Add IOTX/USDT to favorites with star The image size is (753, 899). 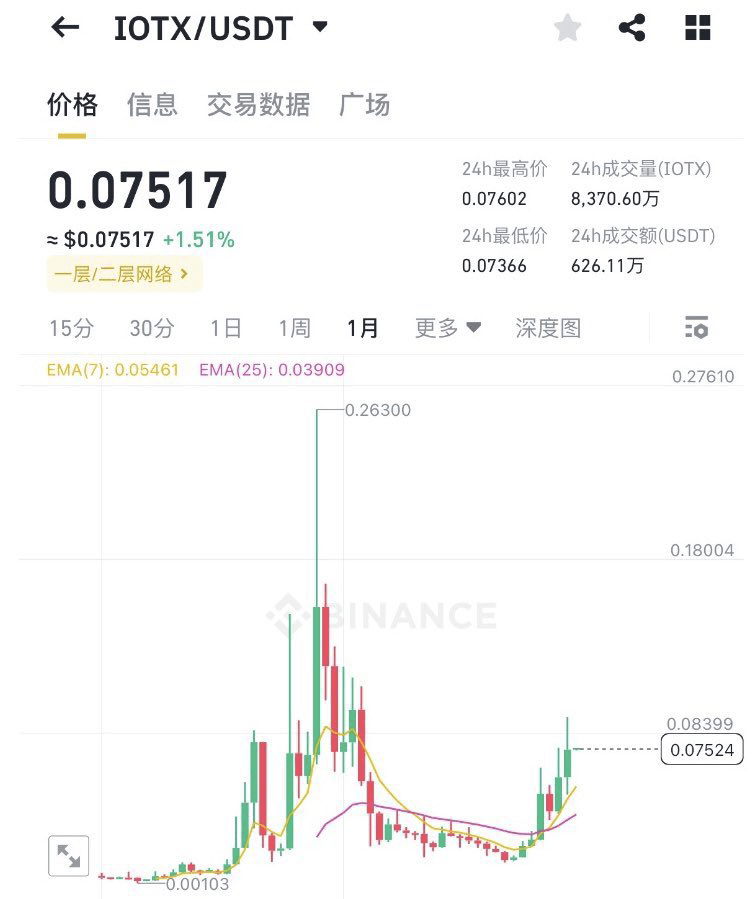pos(567,28)
